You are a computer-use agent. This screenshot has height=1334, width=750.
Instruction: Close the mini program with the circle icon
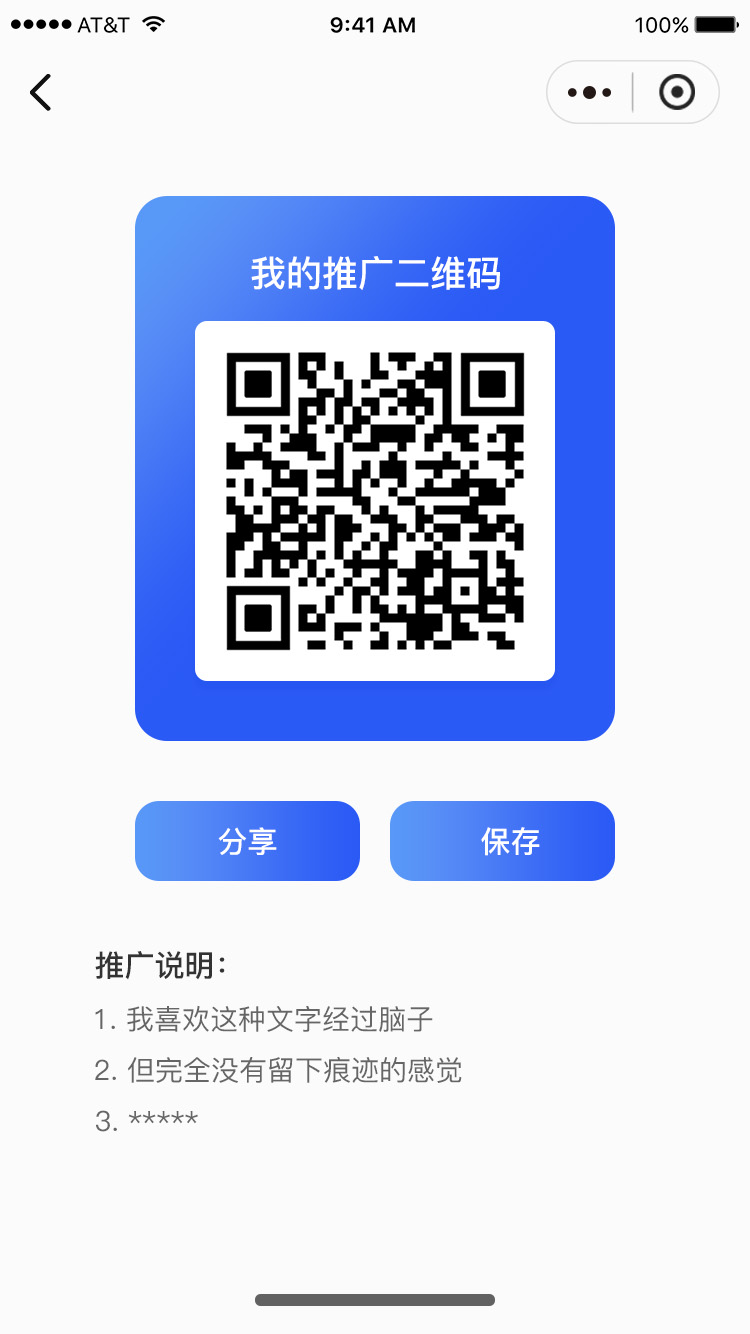coord(677,93)
